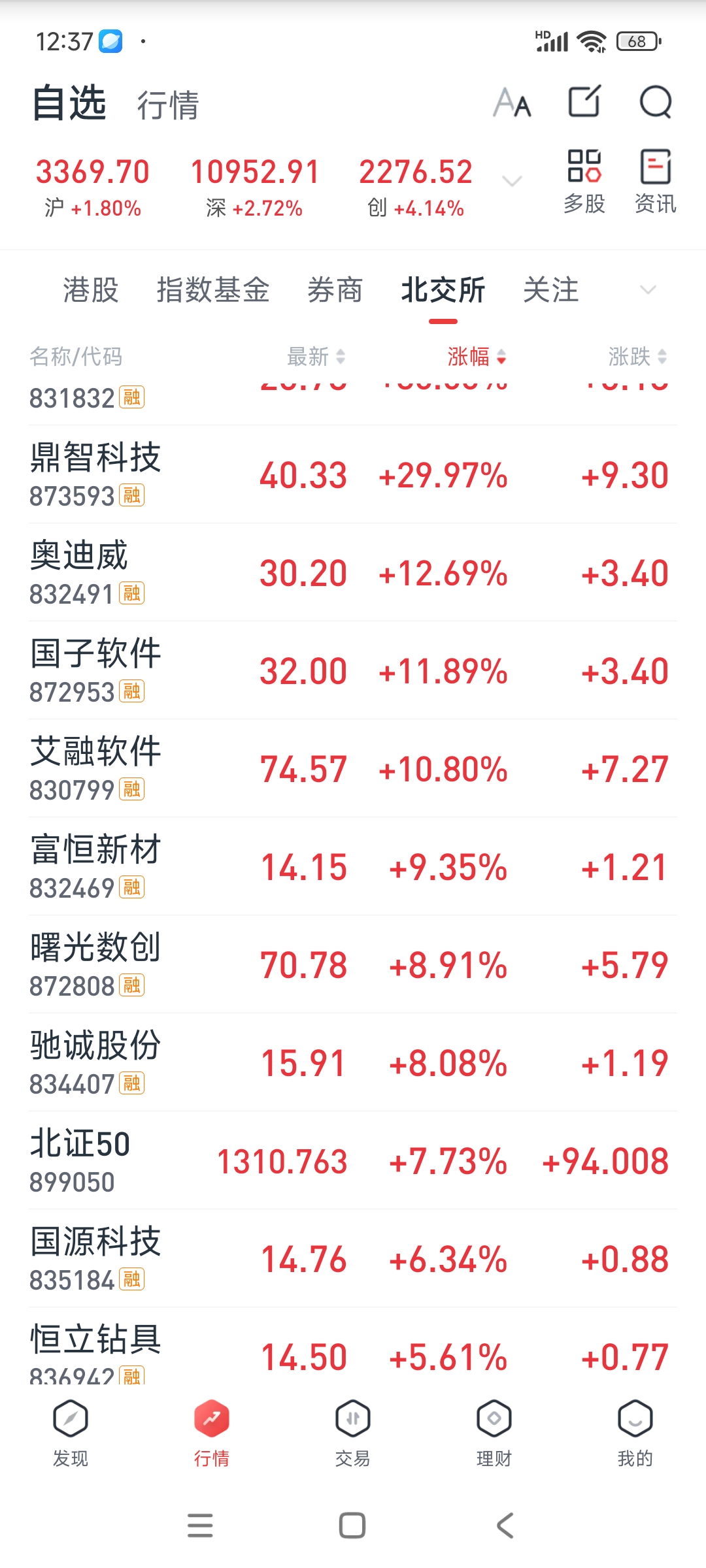Switch to the top 行情 header tab

[168, 105]
